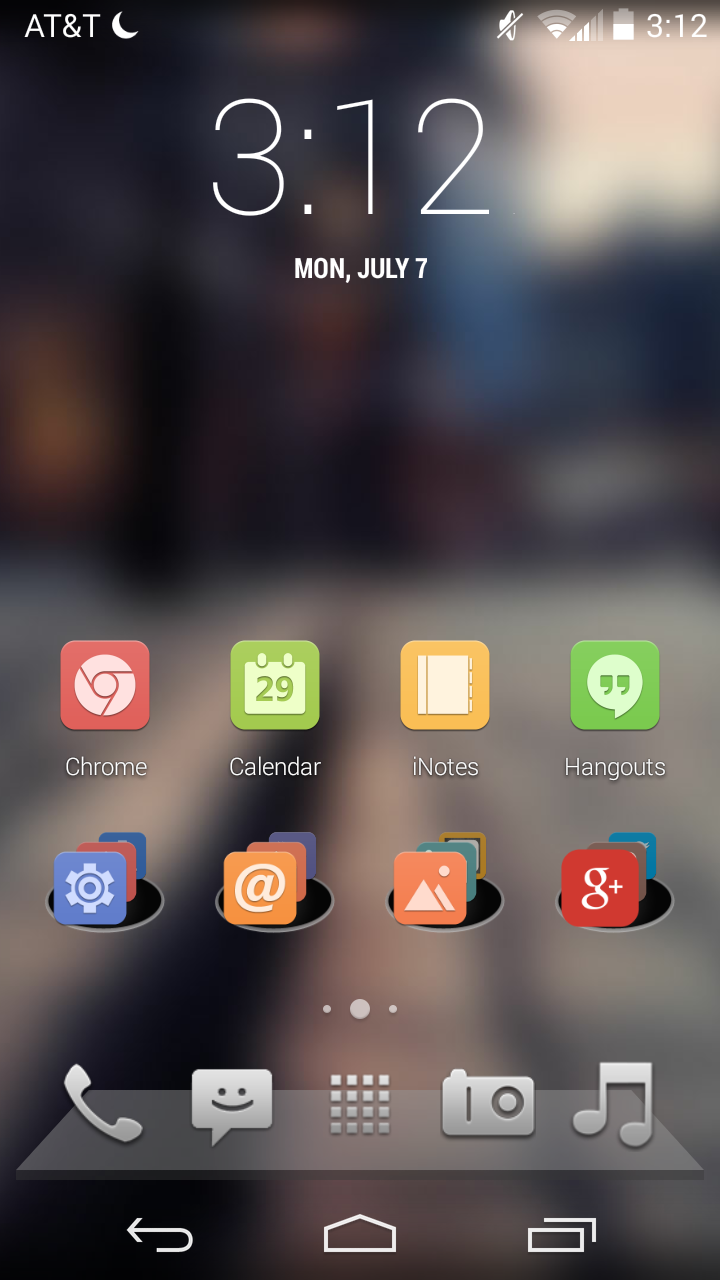720x1280 pixels.
Task: Open the recent apps overview
Action: (561, 1235)
